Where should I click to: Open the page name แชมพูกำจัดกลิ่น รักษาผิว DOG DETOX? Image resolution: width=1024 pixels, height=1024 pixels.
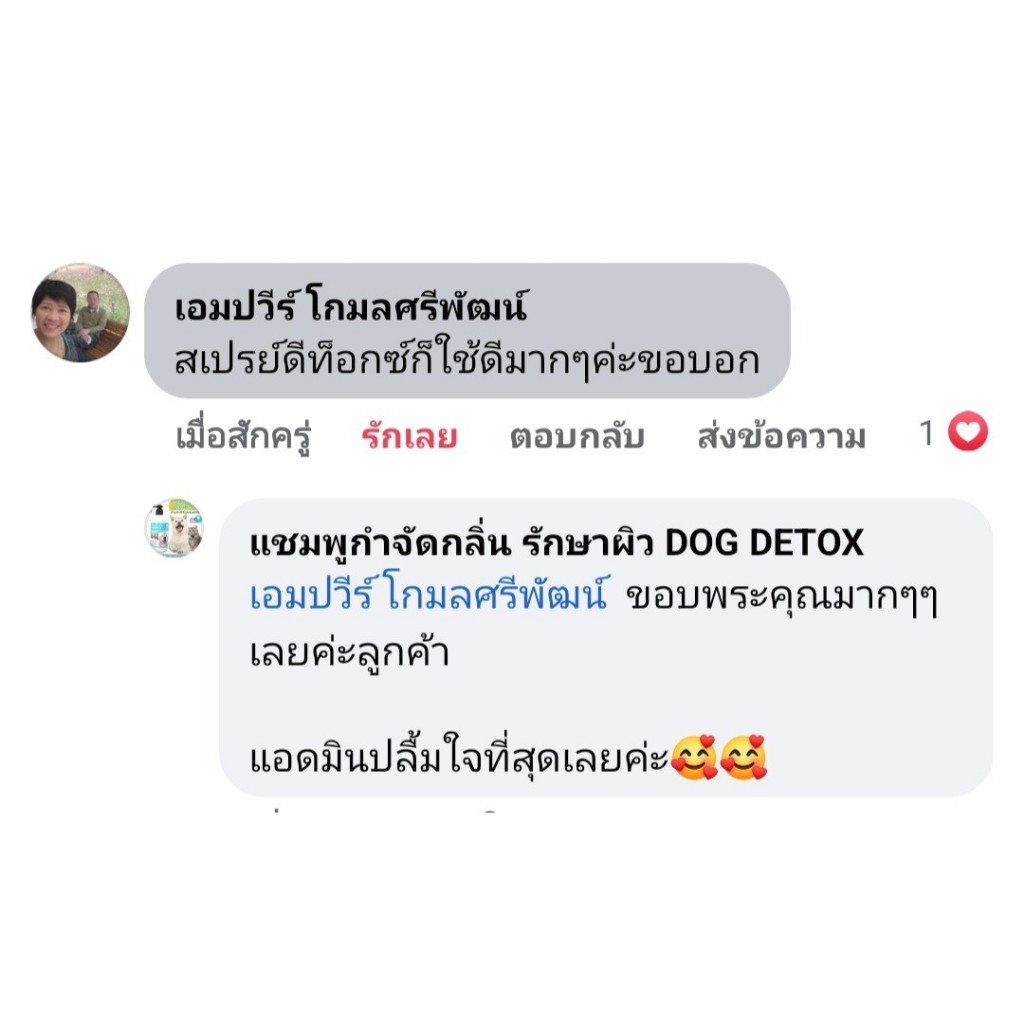tap(556, 543)
